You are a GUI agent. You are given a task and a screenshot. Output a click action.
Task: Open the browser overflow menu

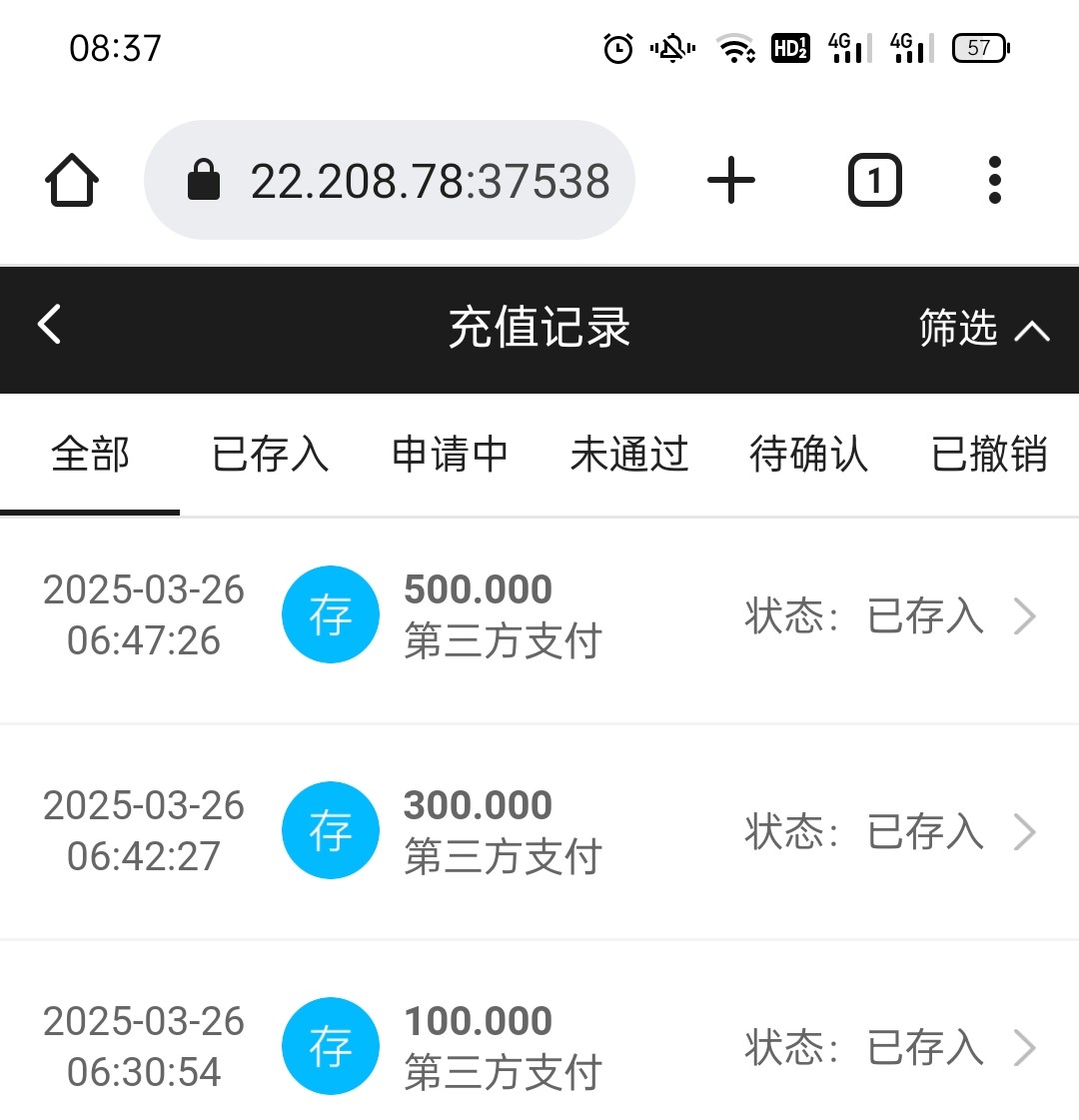(994, 181)
